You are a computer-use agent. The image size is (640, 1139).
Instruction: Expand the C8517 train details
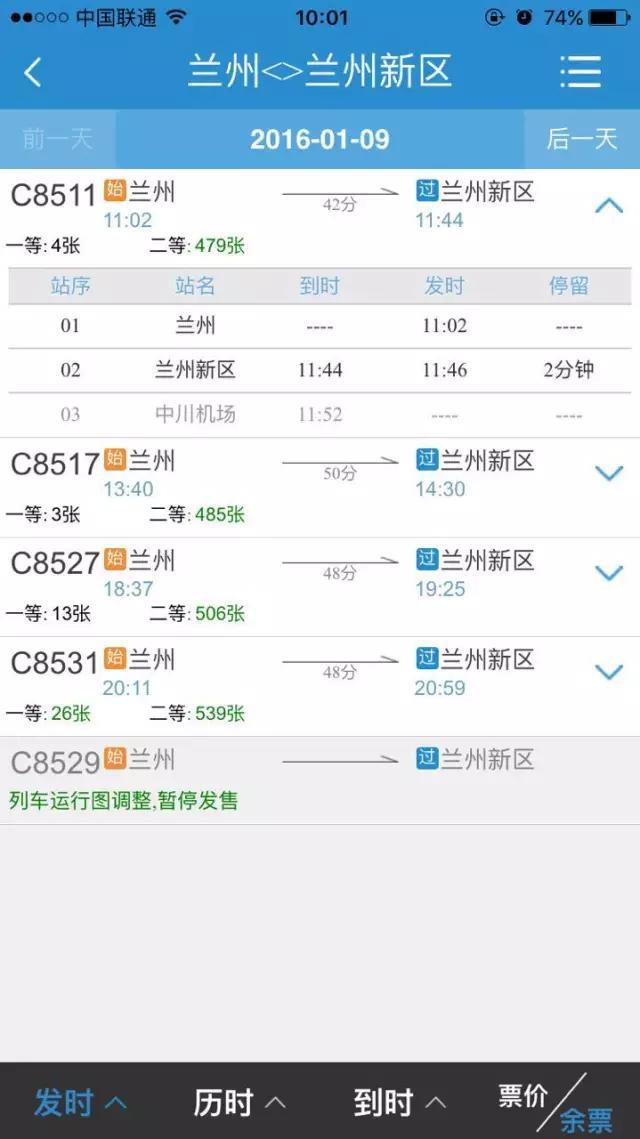click(x=609, y=474)
